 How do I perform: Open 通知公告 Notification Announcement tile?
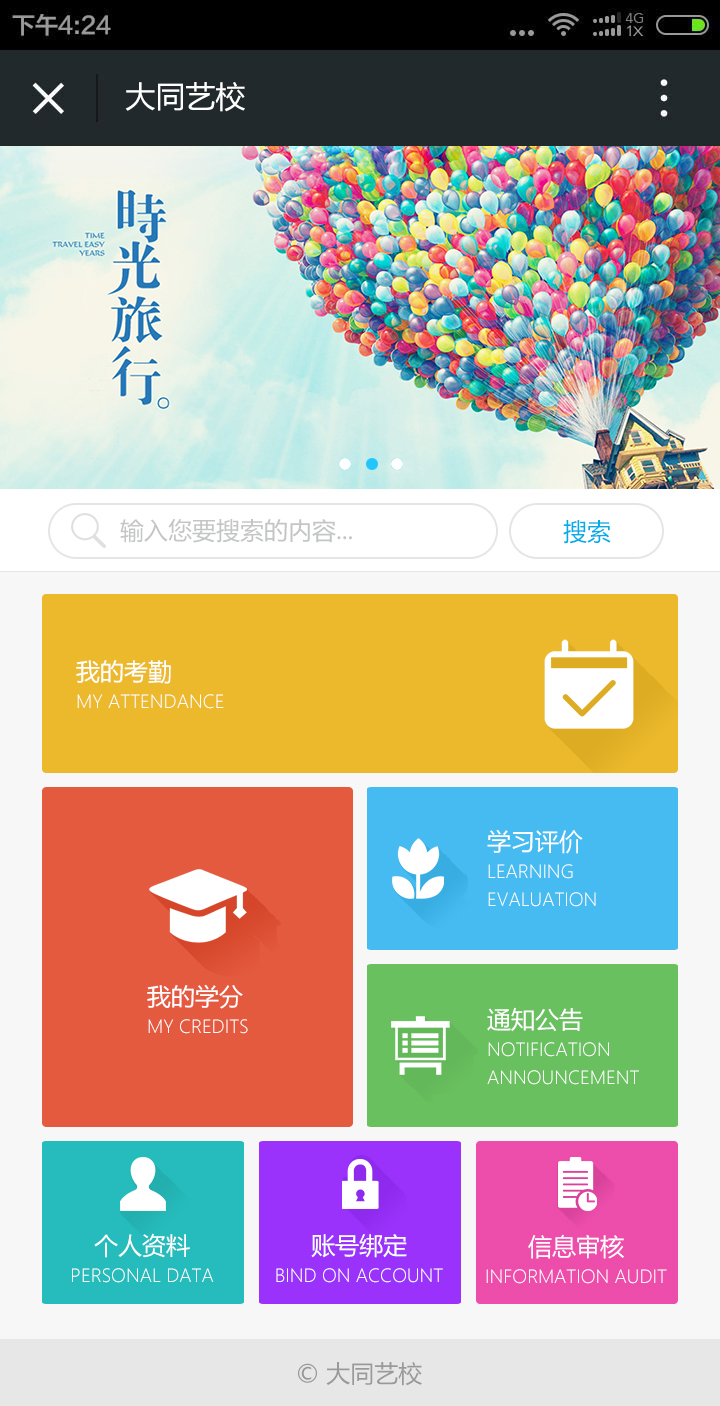[522, 1046]
